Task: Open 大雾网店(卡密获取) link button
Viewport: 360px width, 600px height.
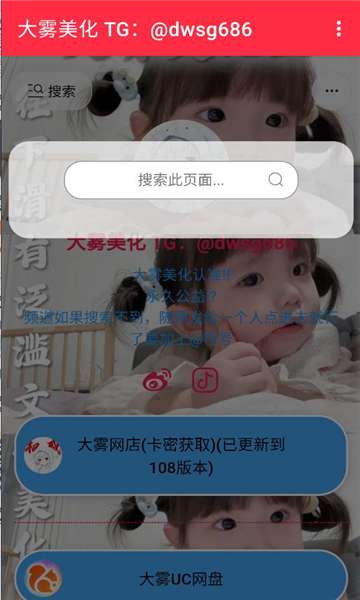Action: pos(181,455)
